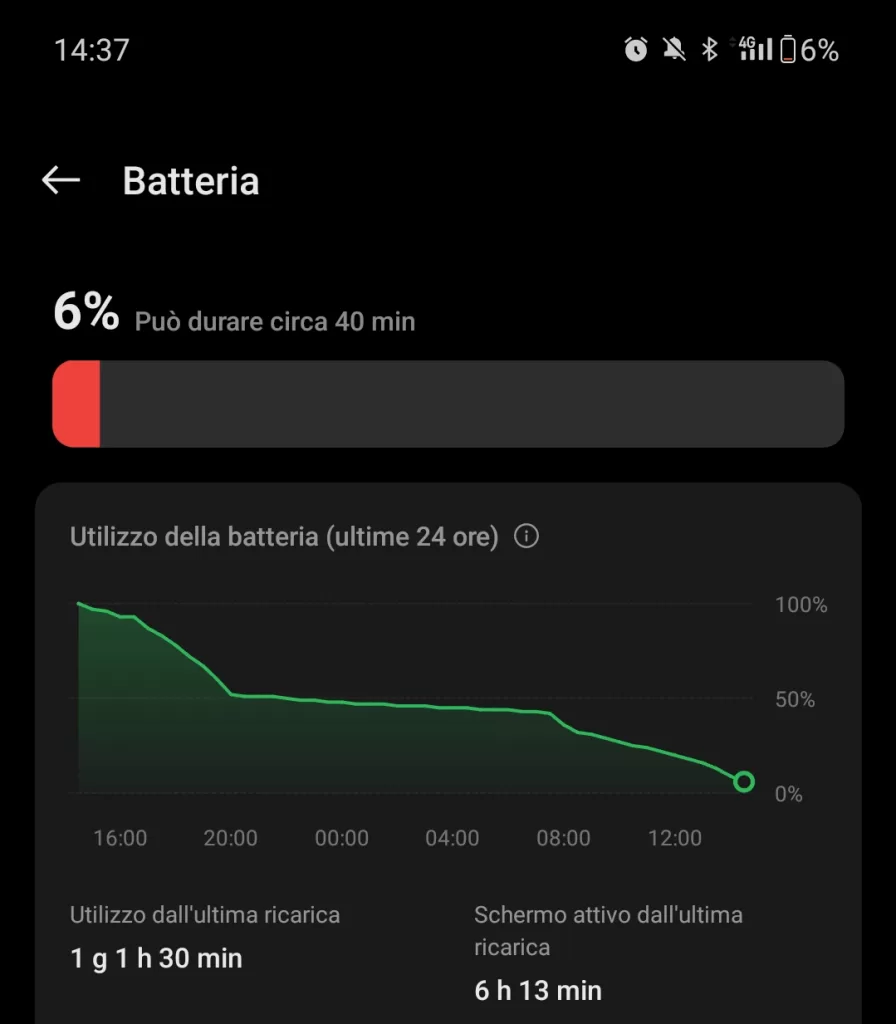Go back from the Batteria screen

pyautogui.click(x=61, y=180)
